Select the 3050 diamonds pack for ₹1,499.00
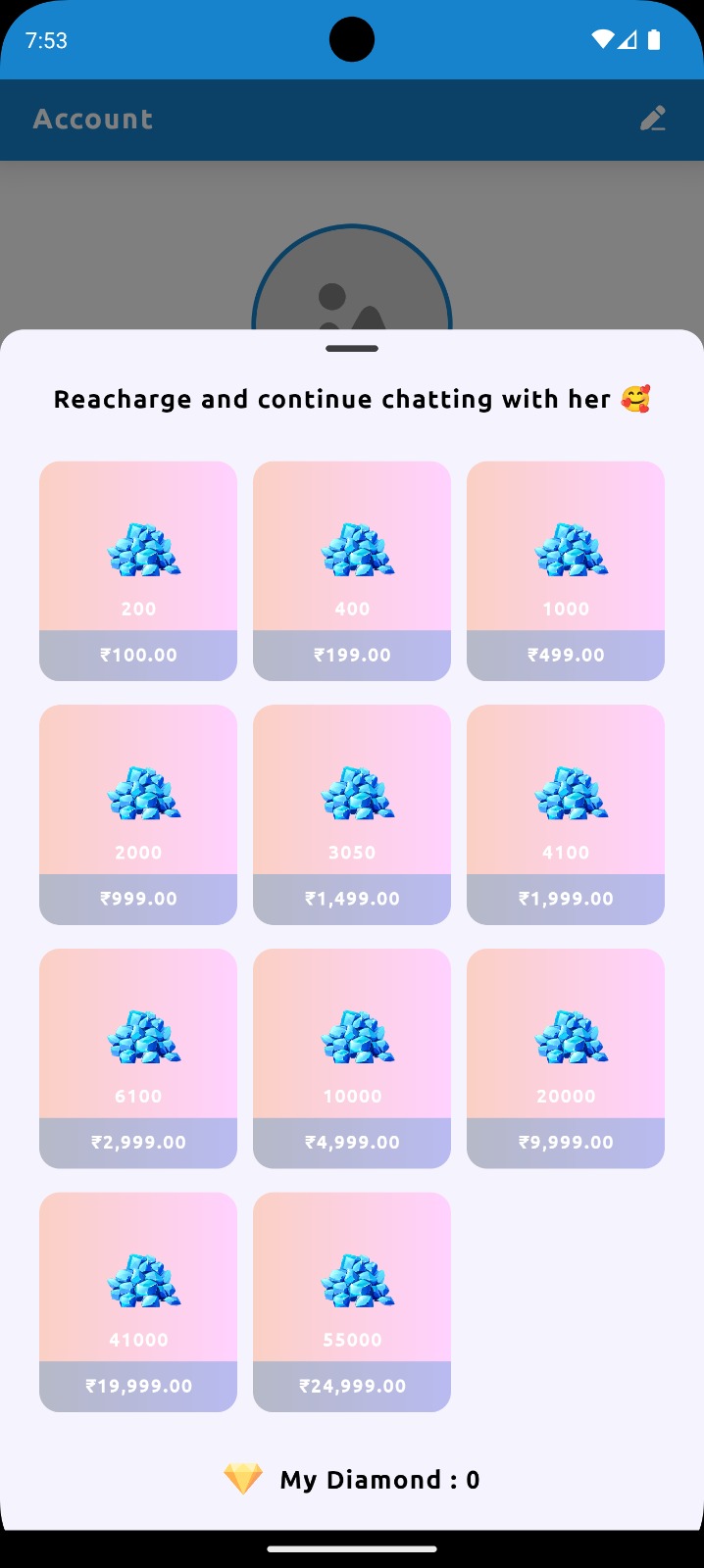 pyautogui.click(x=352, y=813)
